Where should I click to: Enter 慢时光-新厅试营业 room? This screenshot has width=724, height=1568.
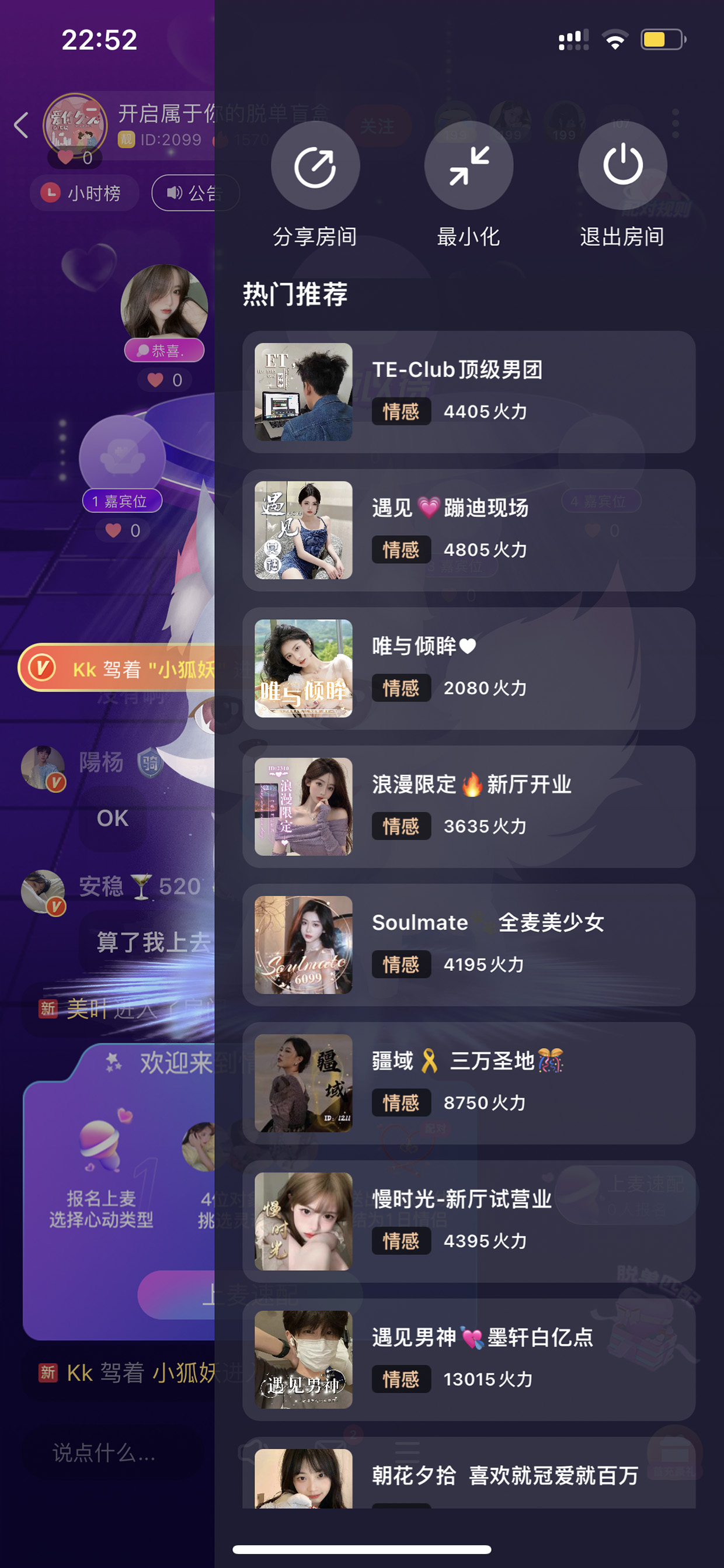pos(468,1220)
